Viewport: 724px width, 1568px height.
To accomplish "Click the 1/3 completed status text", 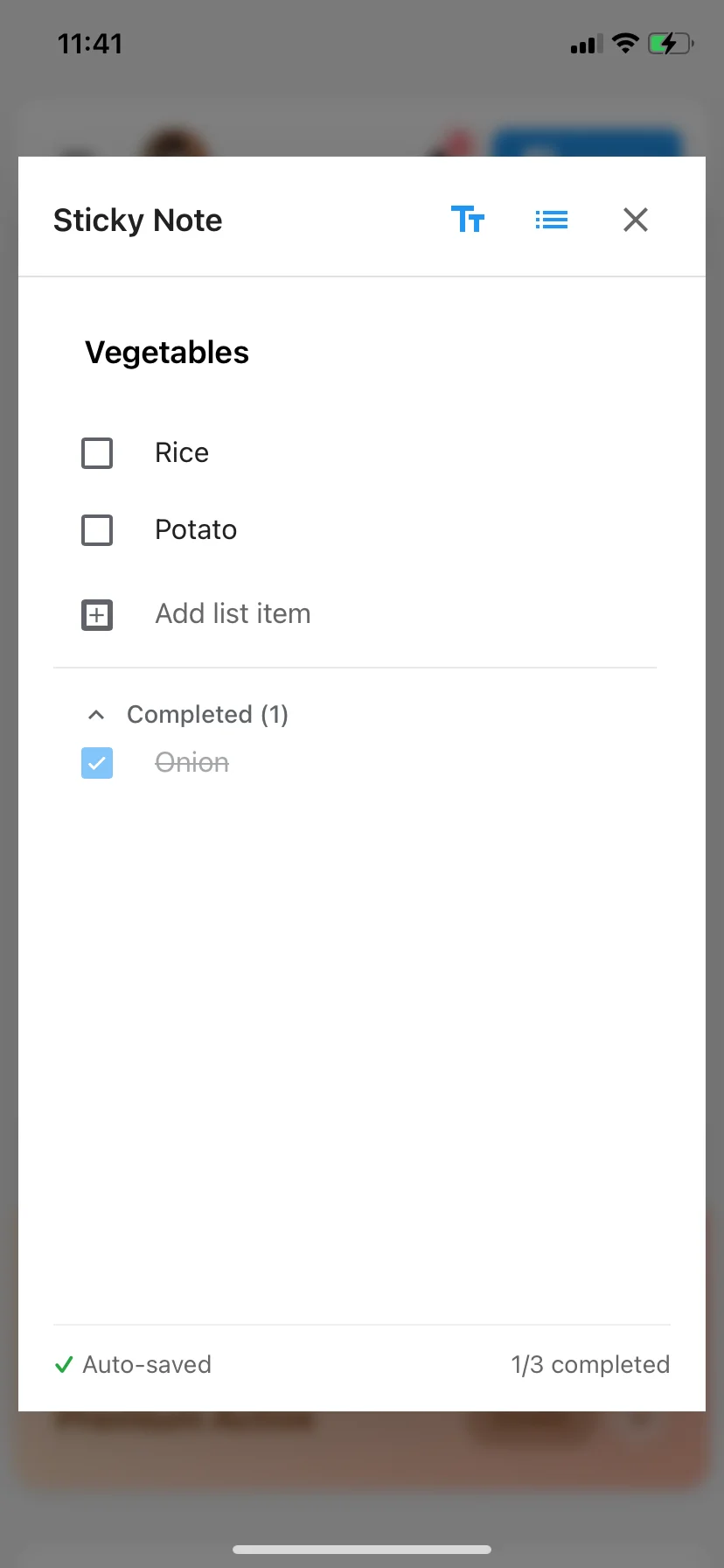I will pyautogui.click(x=590, y=1364).
